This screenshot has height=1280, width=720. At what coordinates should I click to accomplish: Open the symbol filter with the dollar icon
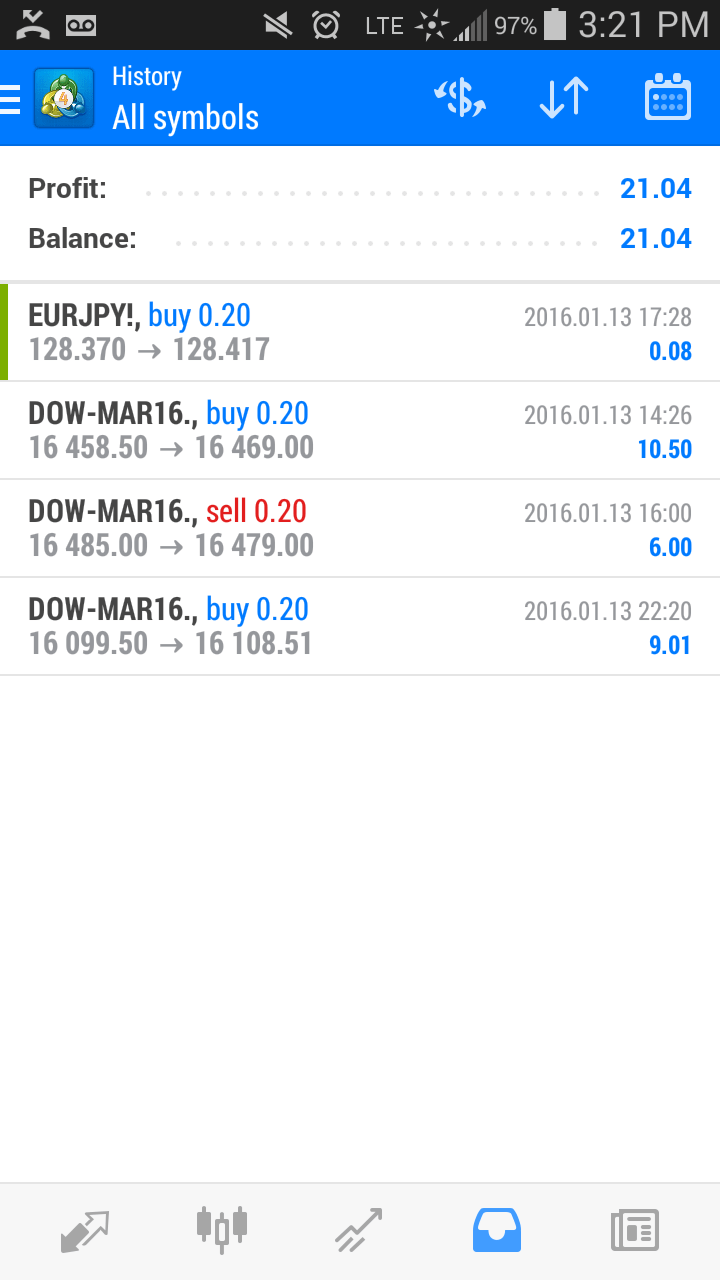pos(460,98)
